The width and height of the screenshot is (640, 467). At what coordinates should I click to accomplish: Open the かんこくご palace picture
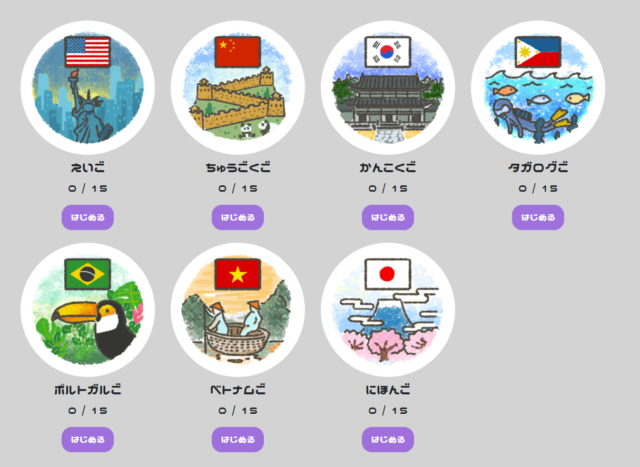pyautogui.click(x=388, y=88)
